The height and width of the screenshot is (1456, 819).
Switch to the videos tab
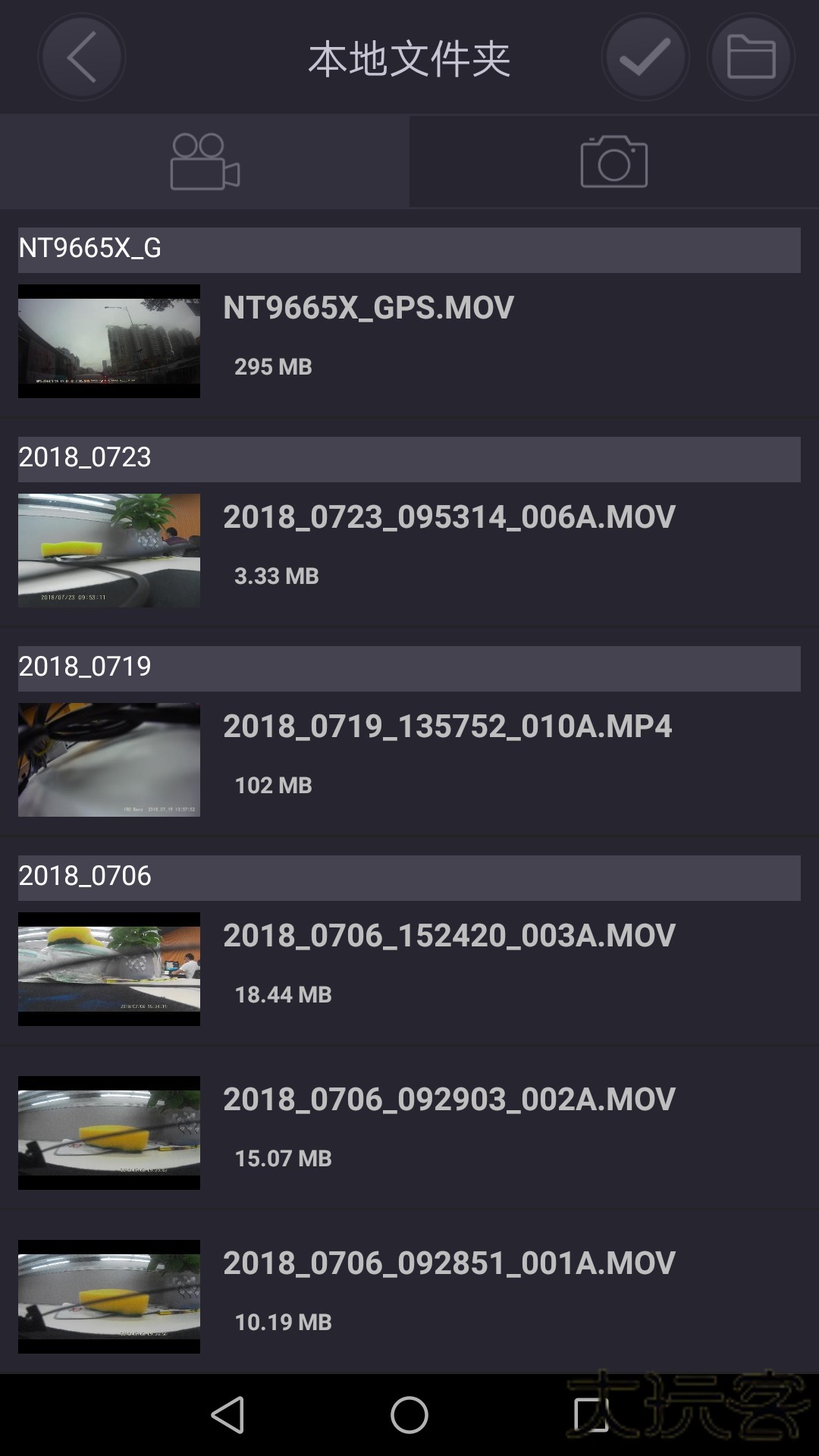tap(205, 162)
